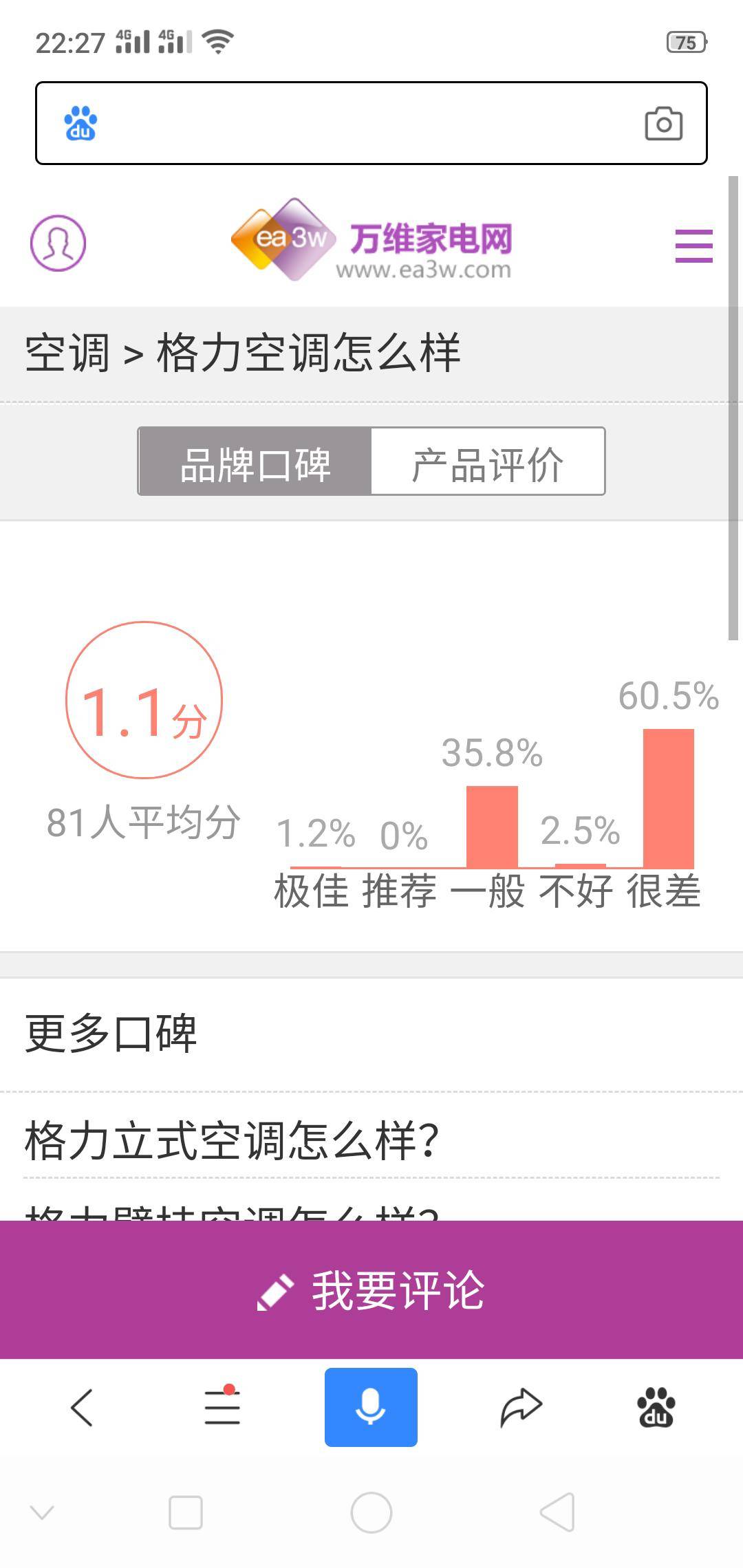Image resolution: width=743 pixels, height=1568 pixels.
Task: Open the user profile icon
Action: 58,243
